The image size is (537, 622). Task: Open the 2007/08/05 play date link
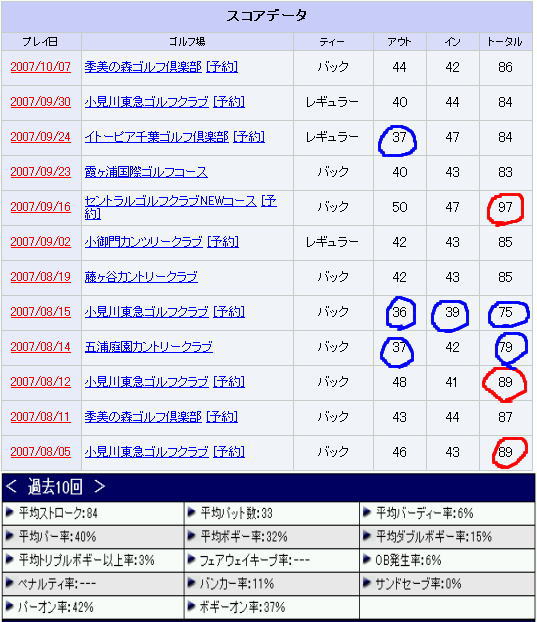point(40,451)
